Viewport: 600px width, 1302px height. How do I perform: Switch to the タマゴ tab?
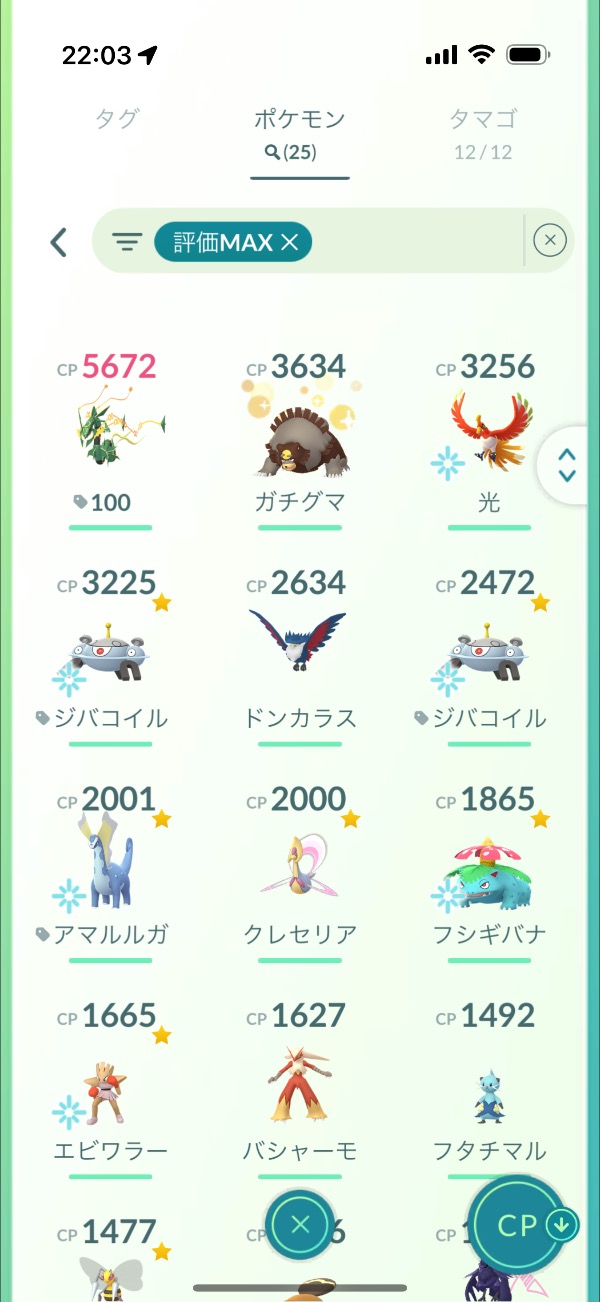click(x=483, y=130)
